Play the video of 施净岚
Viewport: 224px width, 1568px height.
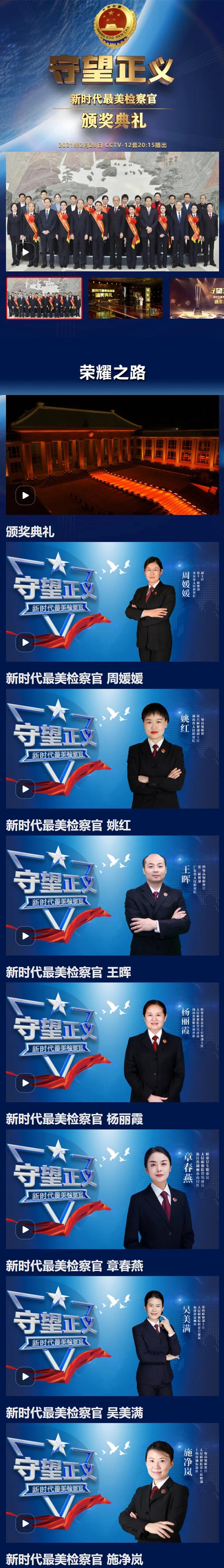pyautogui.click(x=25, y=1523)
